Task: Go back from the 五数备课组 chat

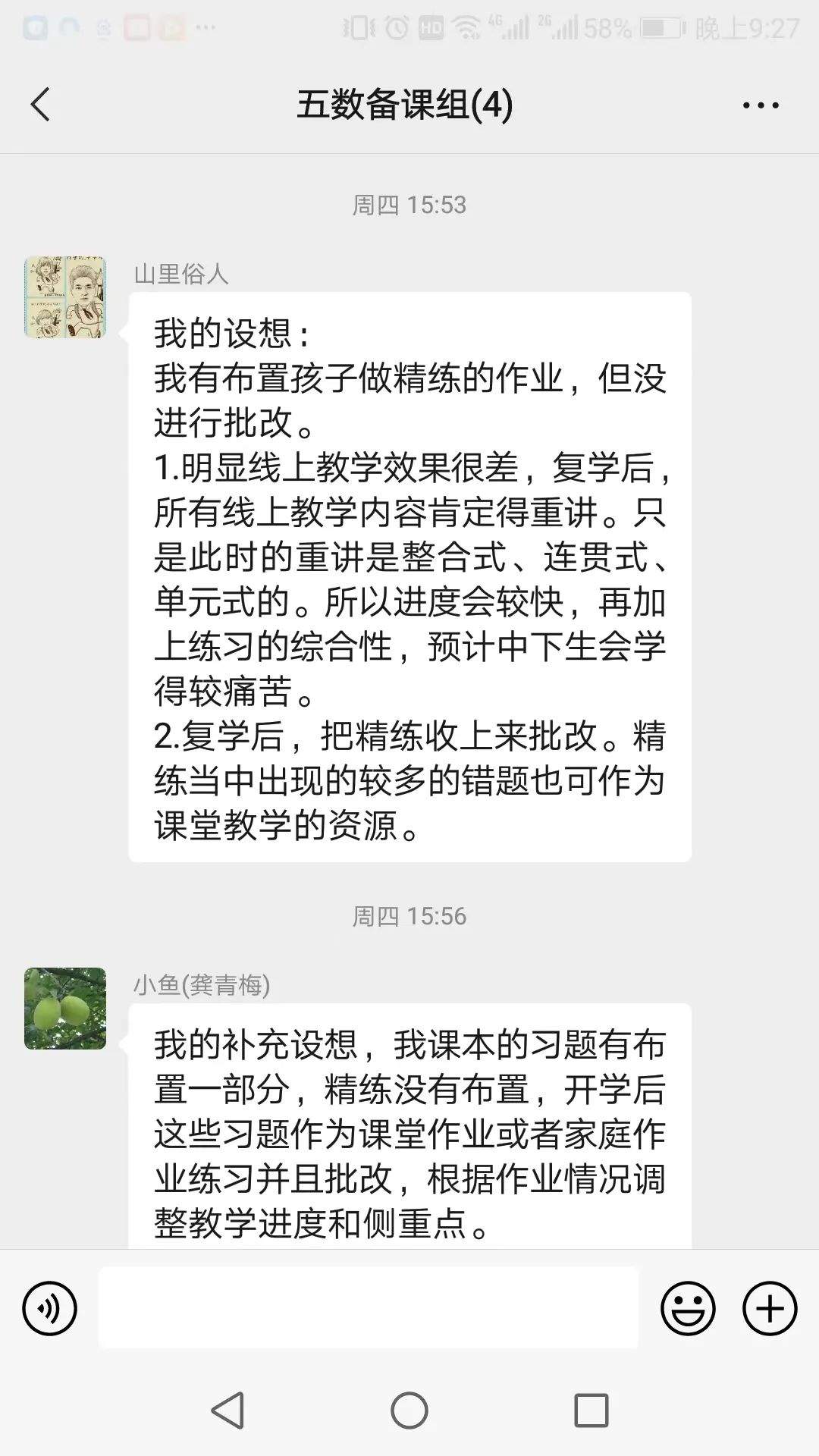Action: click(x=40, y=105)
